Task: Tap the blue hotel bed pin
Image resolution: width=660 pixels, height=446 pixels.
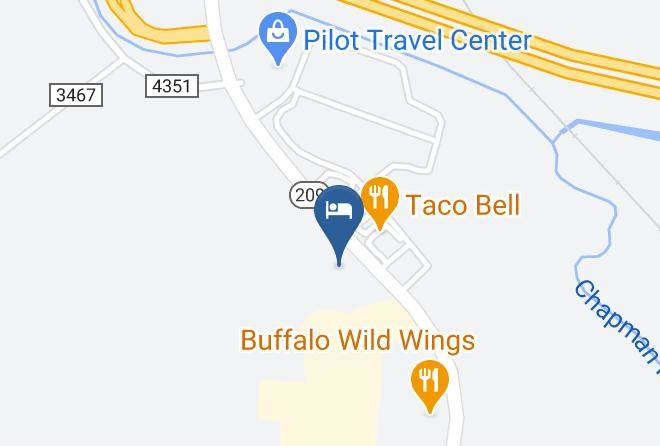Action: (339, 222)
